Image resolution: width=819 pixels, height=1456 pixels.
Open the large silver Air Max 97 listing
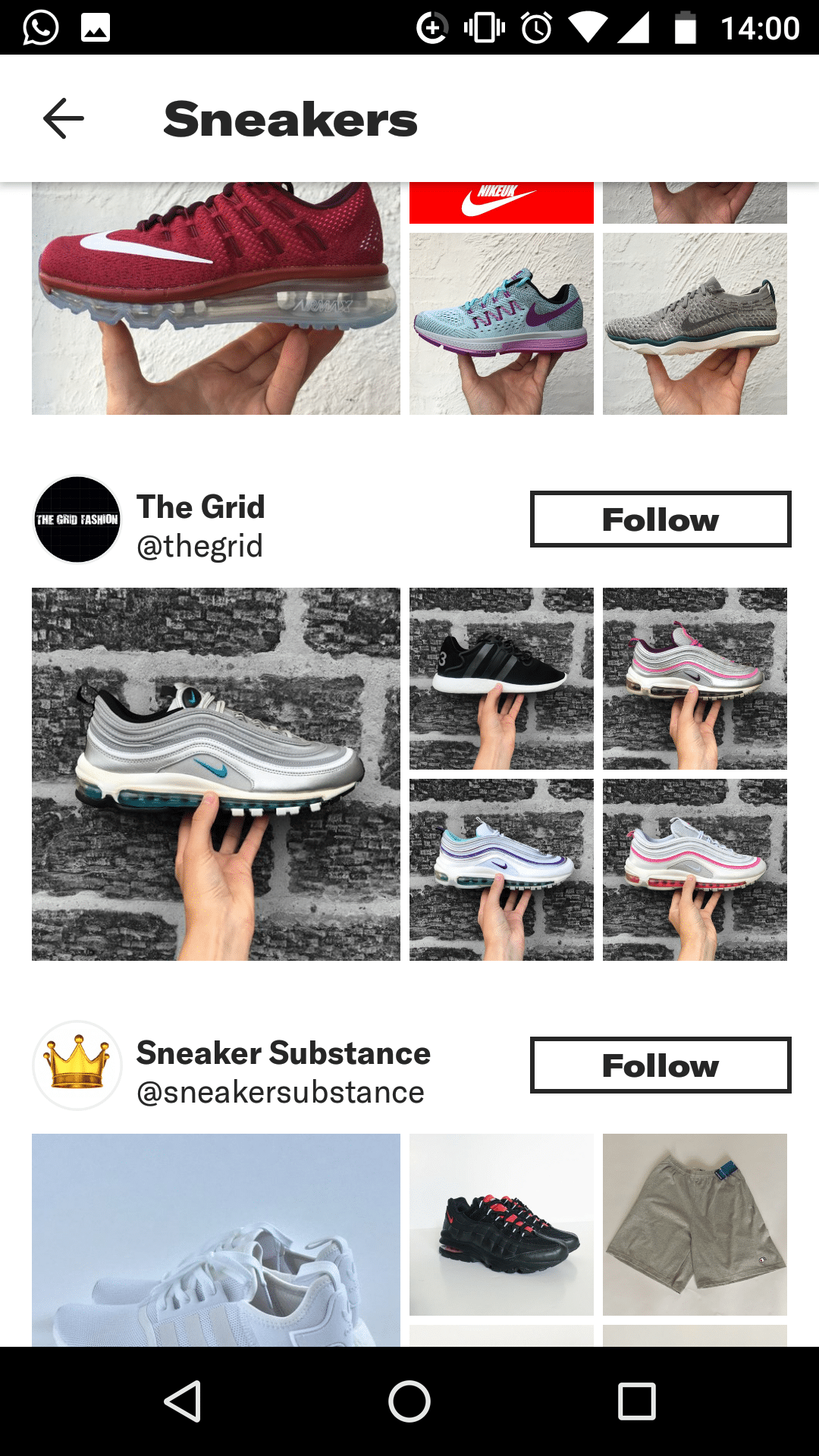(215, 773)
